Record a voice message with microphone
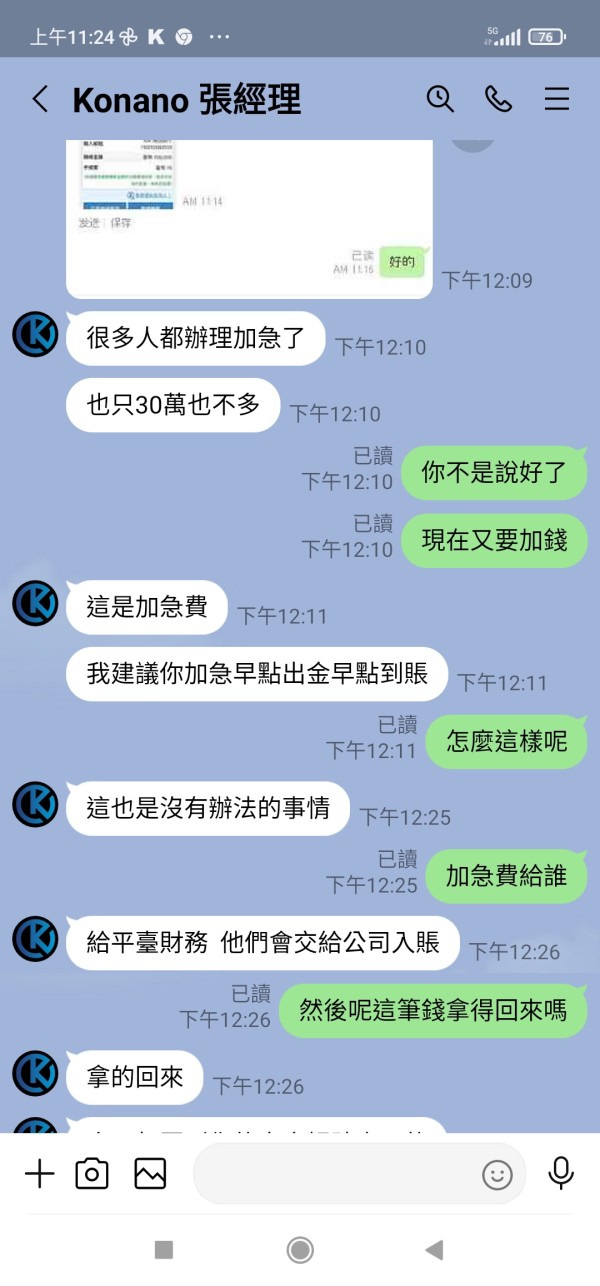Viewport: 600px width, 1286px height. point(561,1173)
